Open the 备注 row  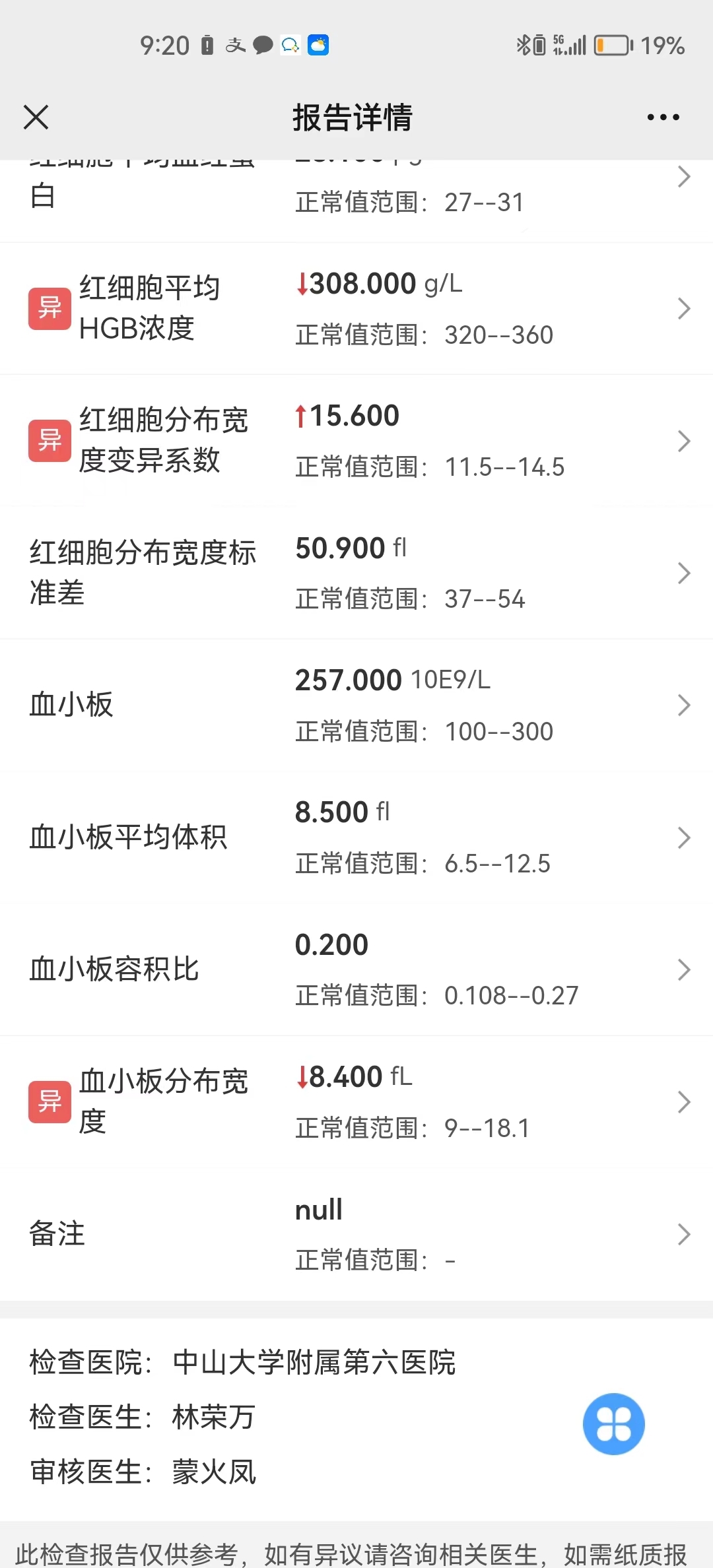click(x=356, y=1233)
